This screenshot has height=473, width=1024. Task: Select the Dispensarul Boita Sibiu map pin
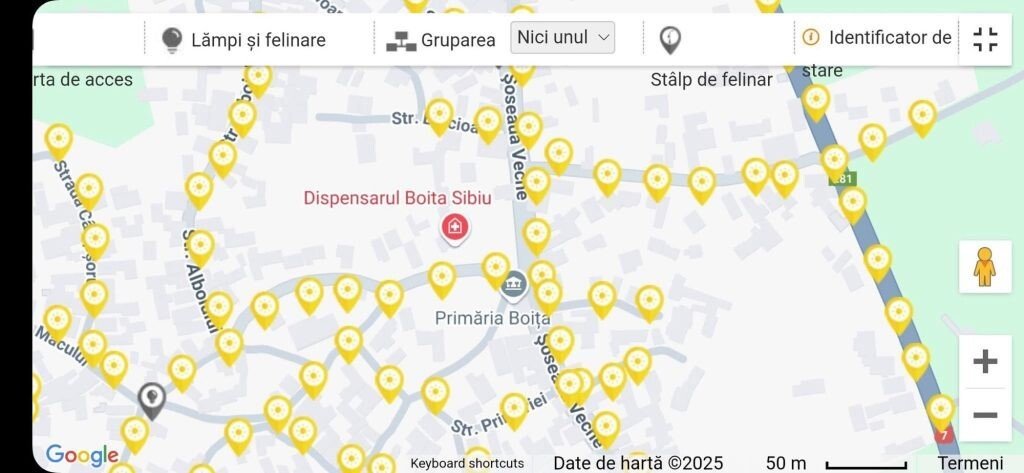pyautogui.click(x=455, y=228)
